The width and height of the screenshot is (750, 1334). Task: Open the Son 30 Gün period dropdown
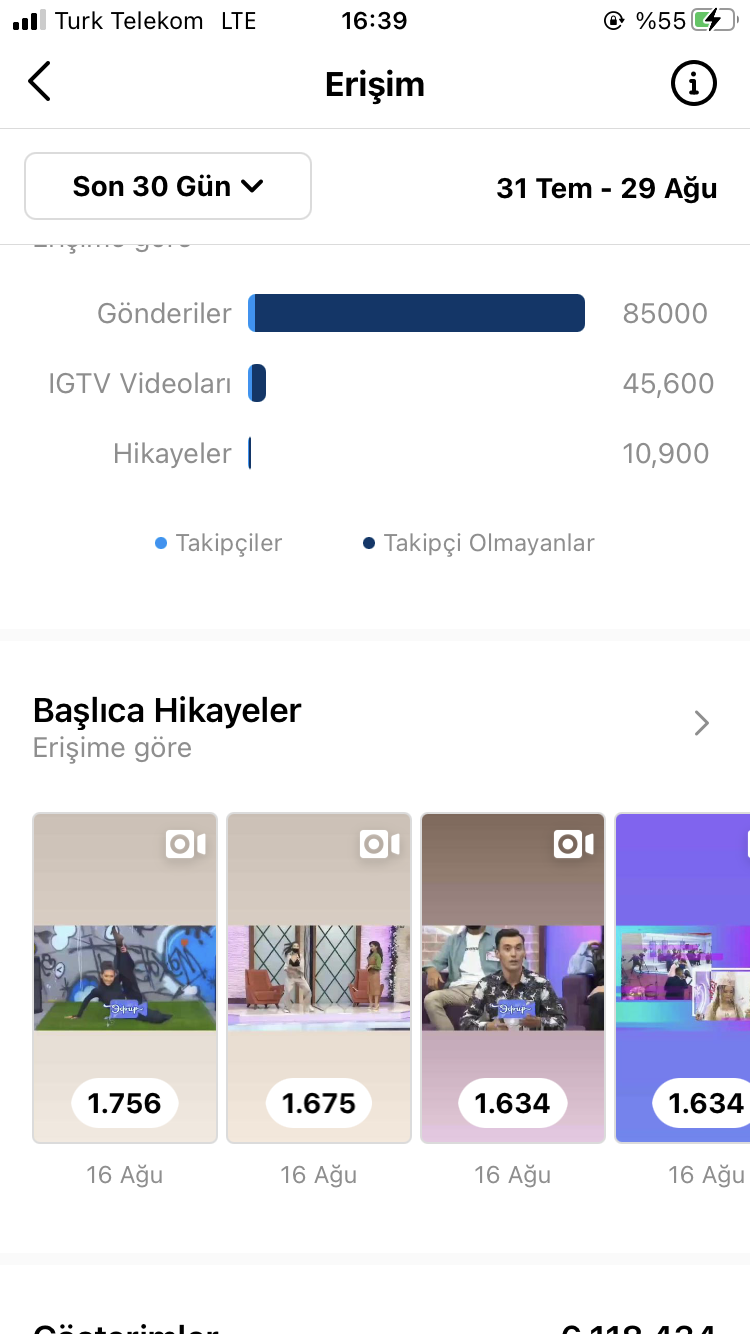[x=168, y=186]
